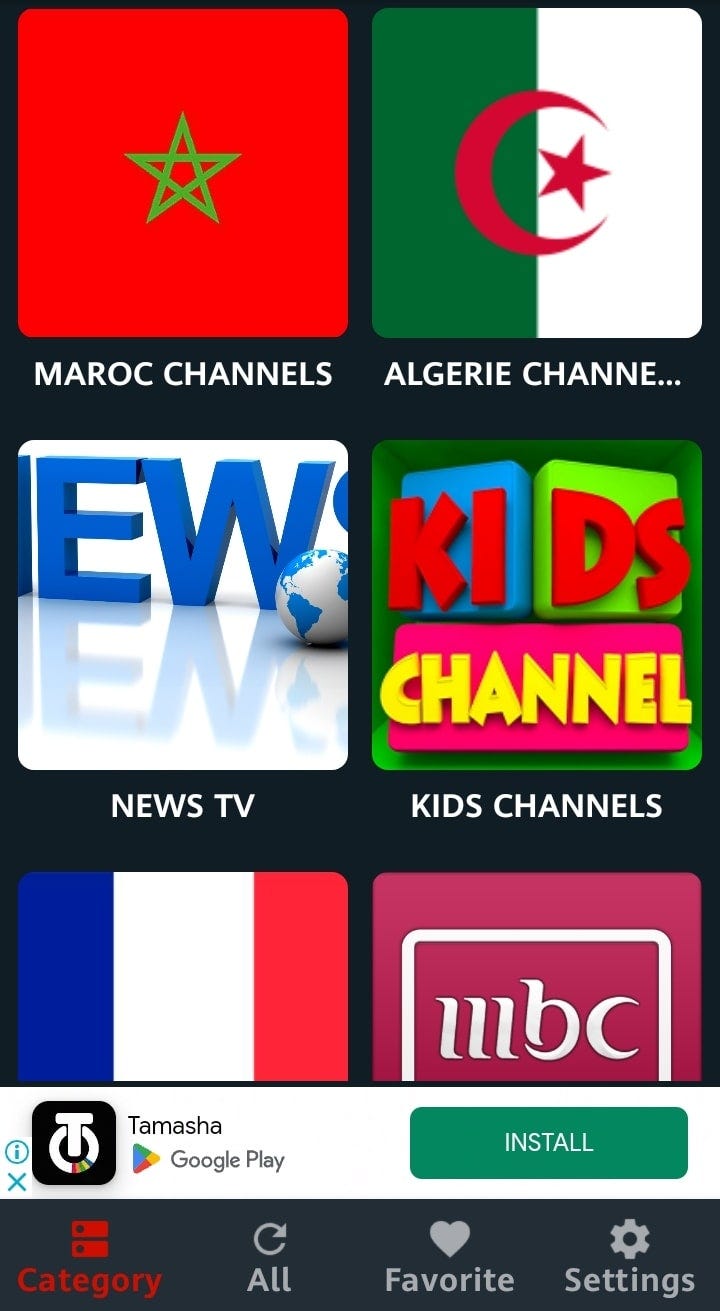Select the French flag channel tile
This screenshot has height=1311, width=720.
point(183,976)
